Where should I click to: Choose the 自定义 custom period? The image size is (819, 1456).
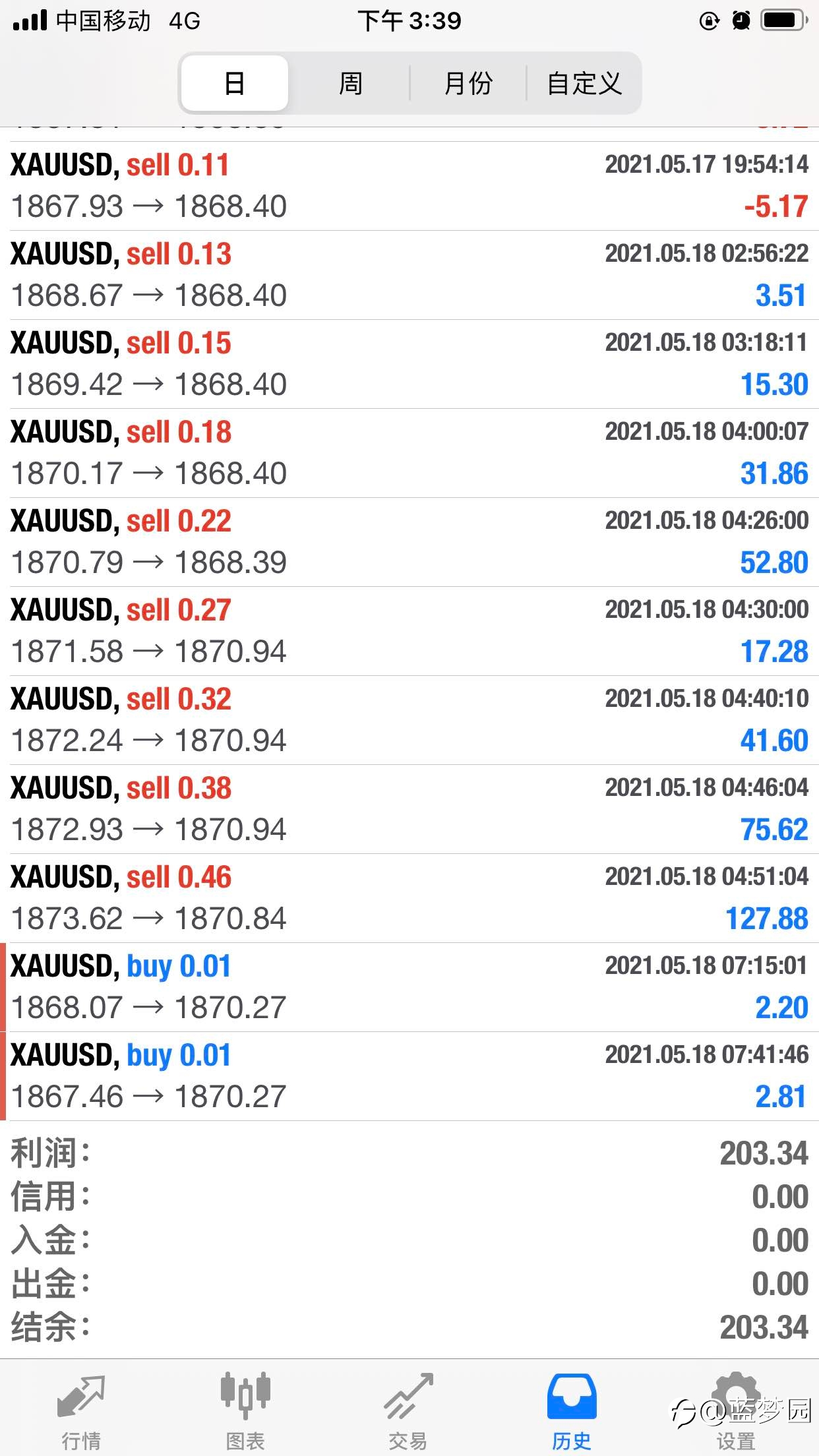[584, 83]
